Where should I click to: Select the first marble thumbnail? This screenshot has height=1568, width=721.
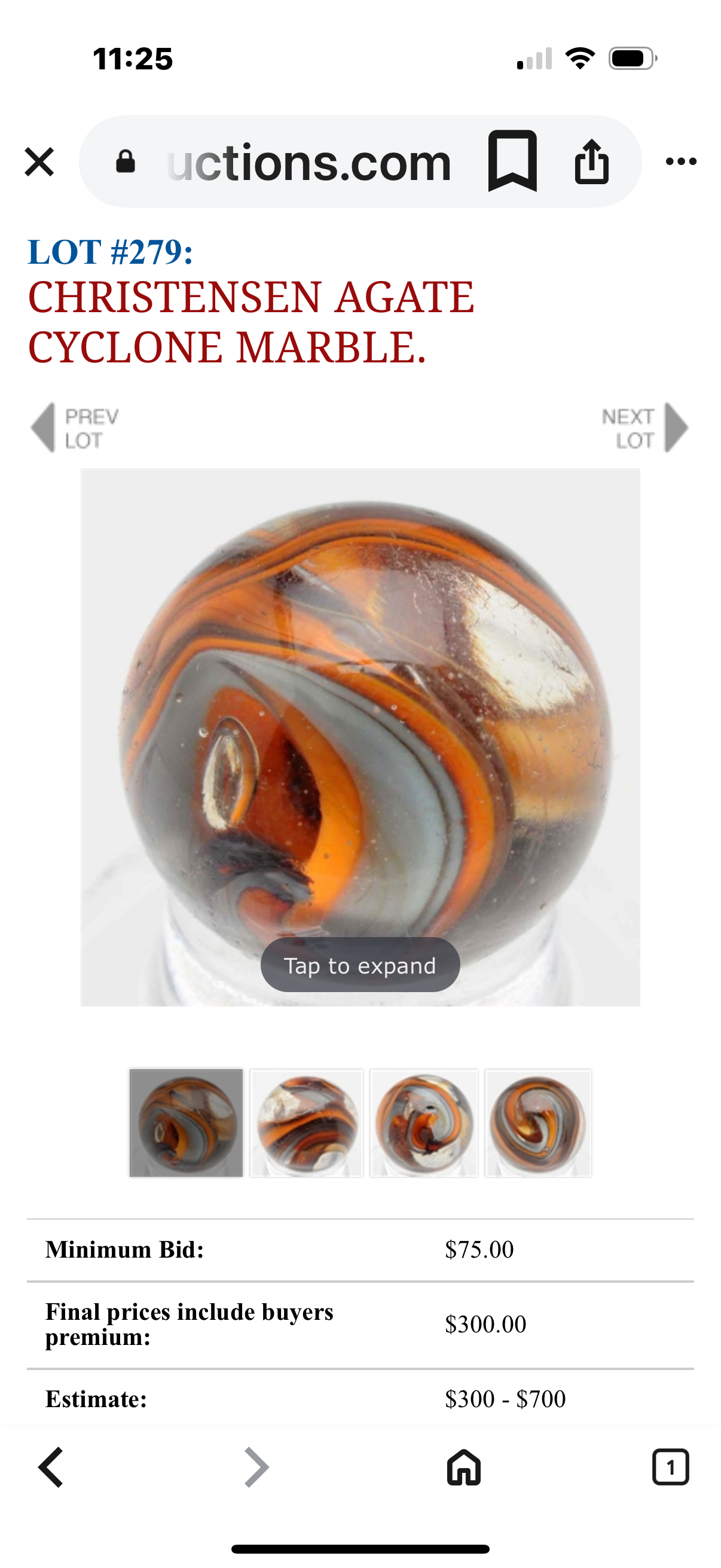coord(186,1123)
